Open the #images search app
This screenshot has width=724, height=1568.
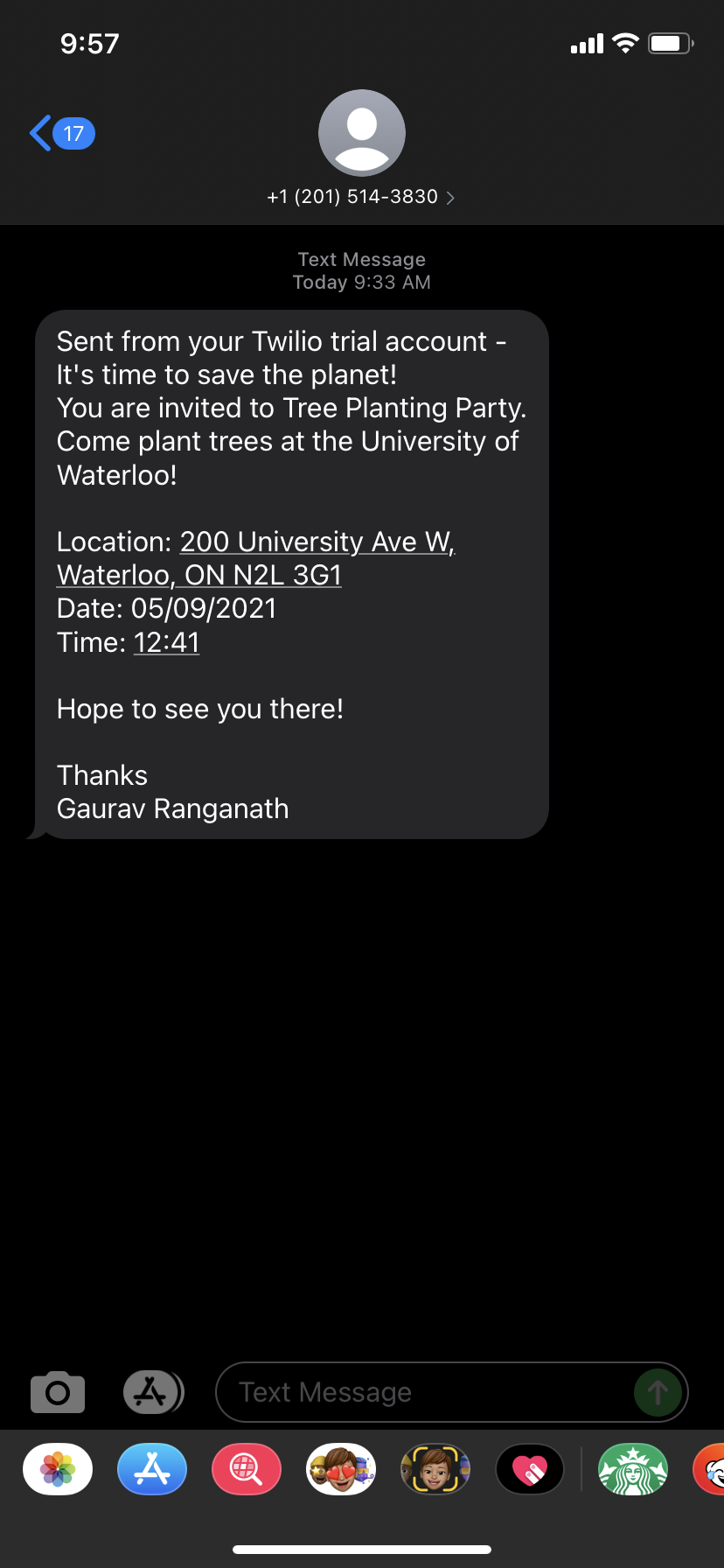tap(247, 1470)
